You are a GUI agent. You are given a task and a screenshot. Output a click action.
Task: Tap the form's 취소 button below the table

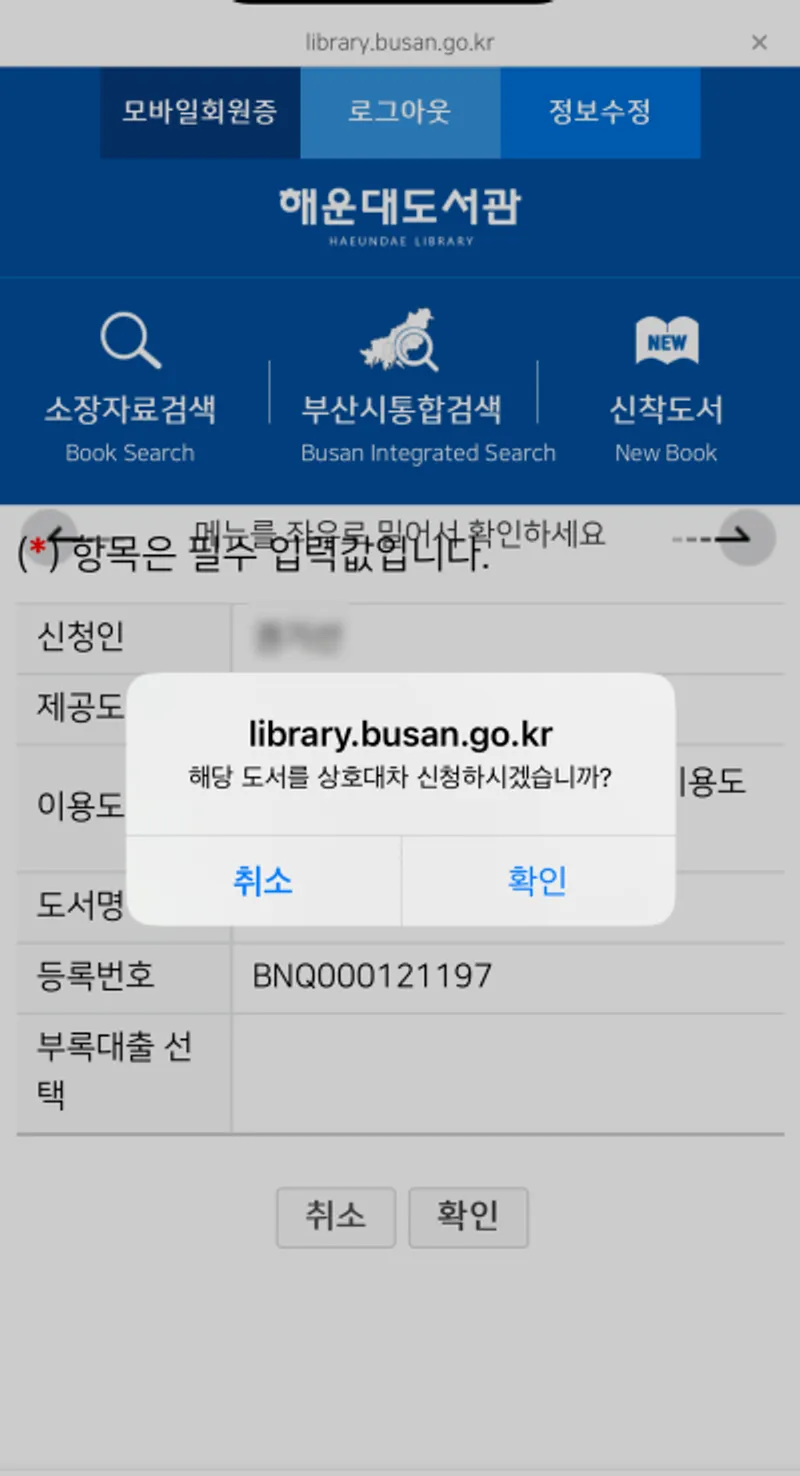click(336, 1217)
